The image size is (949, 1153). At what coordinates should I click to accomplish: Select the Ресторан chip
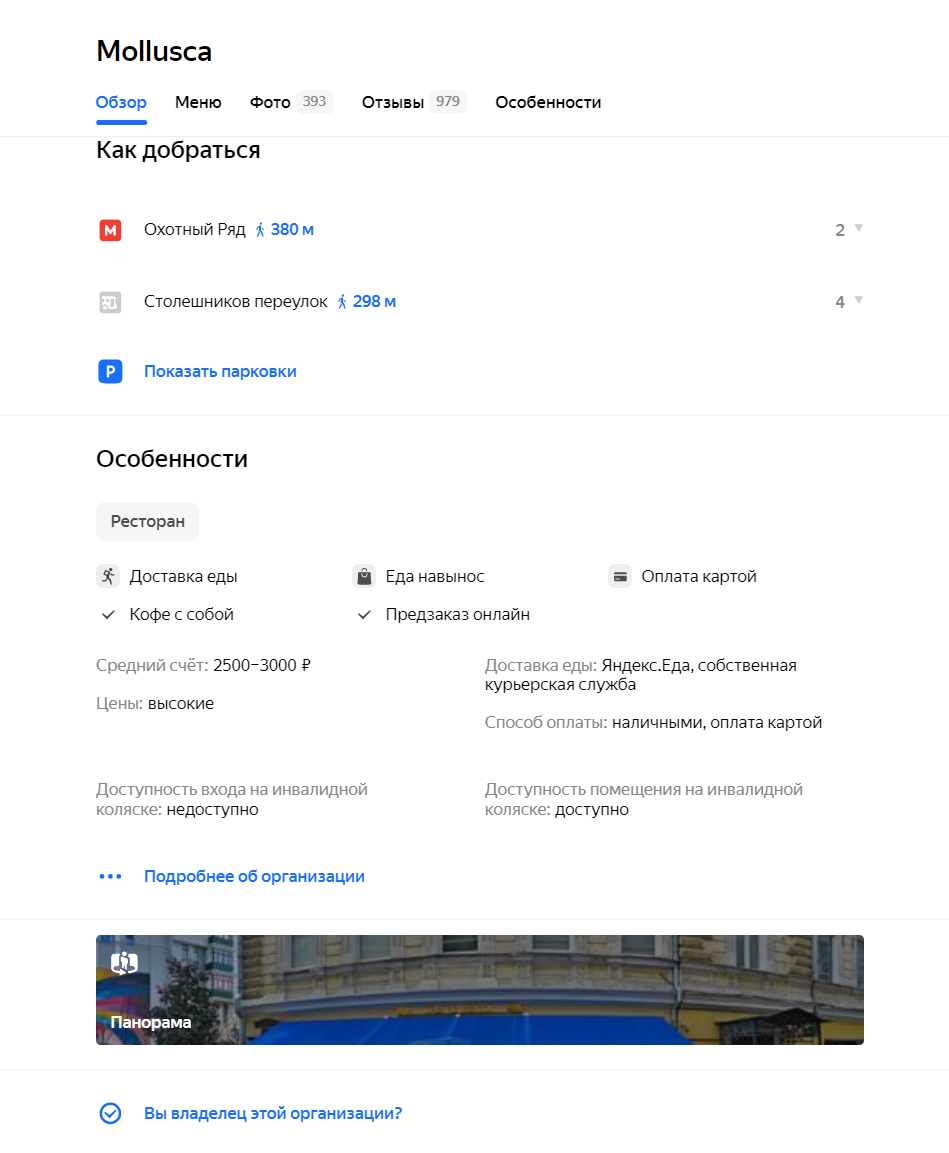tap(147, 522)
